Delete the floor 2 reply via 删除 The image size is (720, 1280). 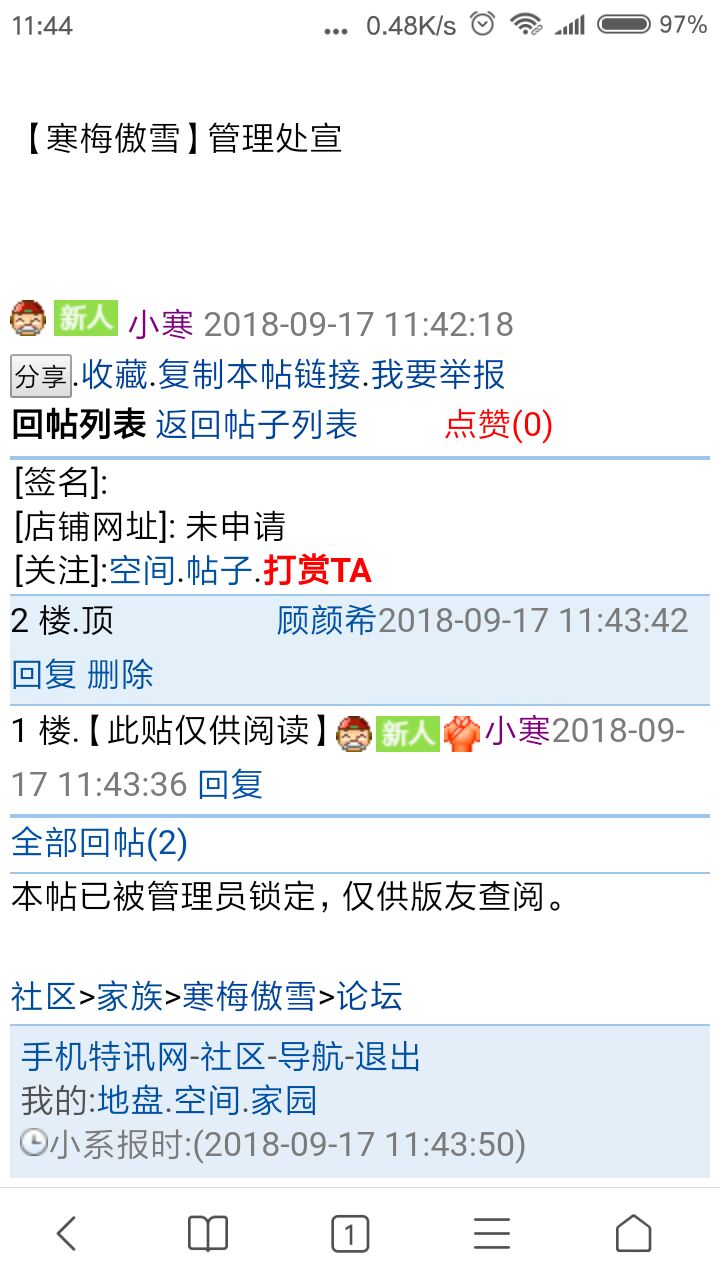click(x=120, y=674)
